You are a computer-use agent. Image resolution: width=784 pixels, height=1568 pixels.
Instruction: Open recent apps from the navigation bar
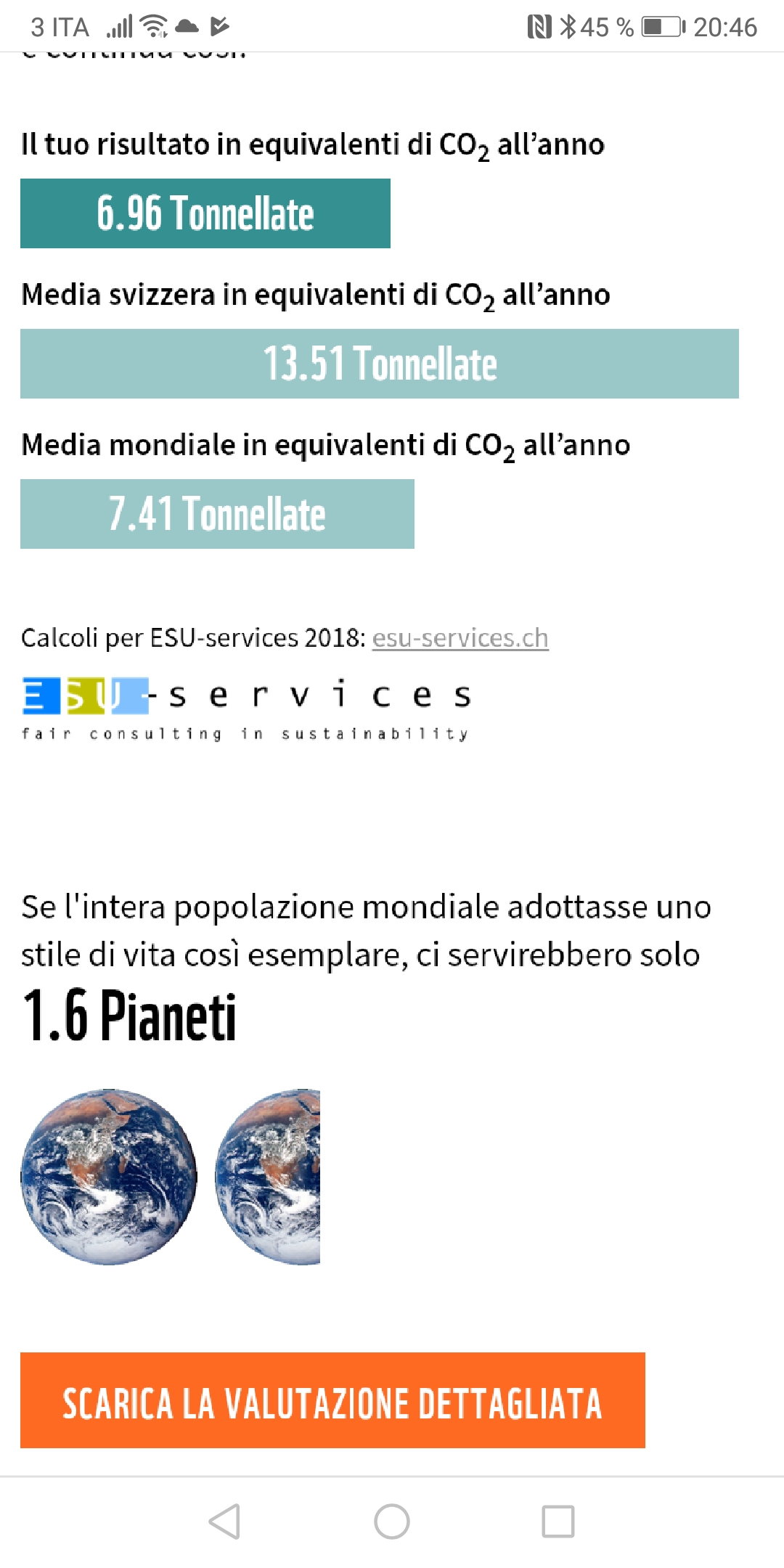[x=558, y=1522]
